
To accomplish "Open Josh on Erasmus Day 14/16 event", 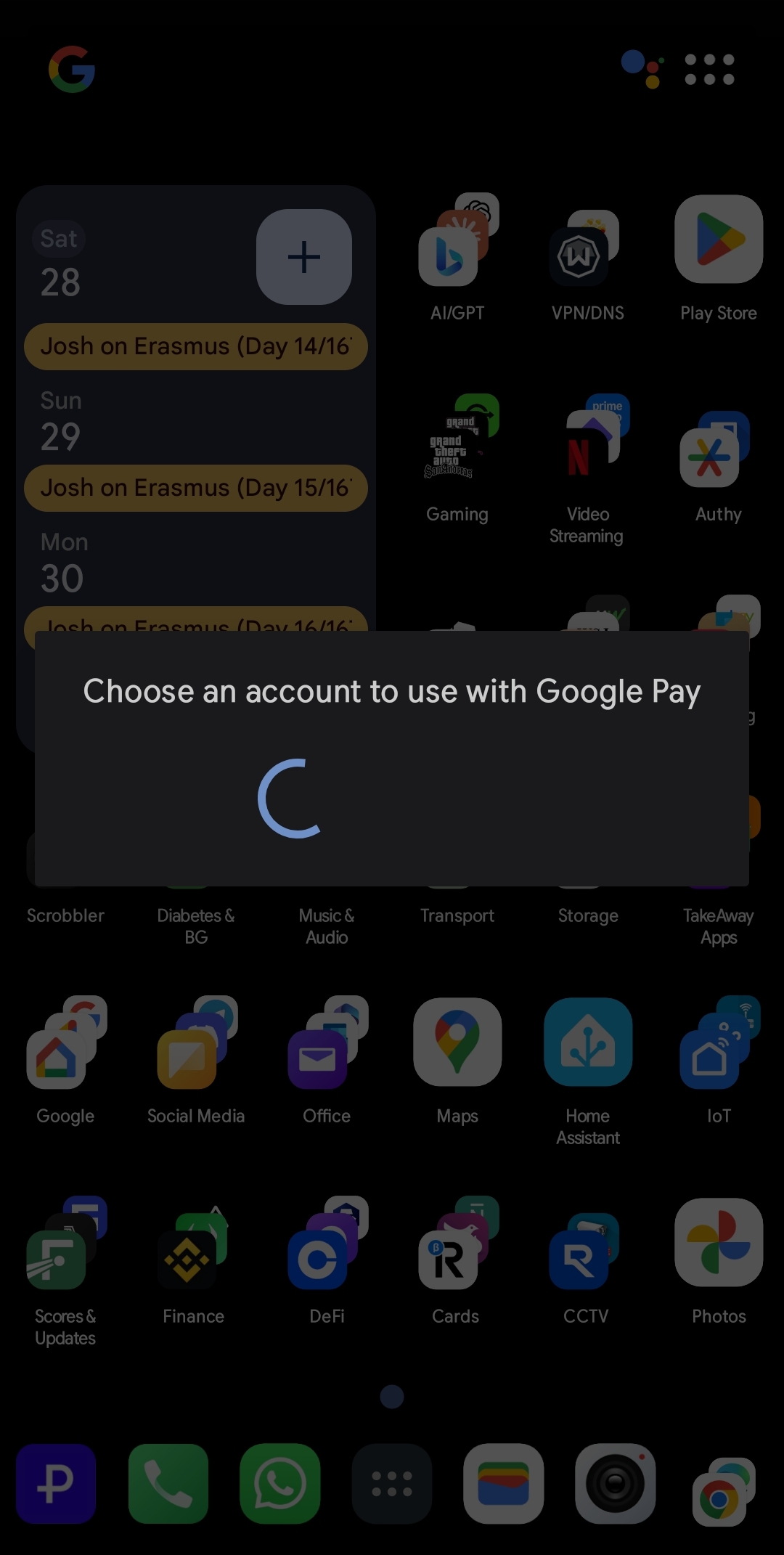I will [195, 346].
